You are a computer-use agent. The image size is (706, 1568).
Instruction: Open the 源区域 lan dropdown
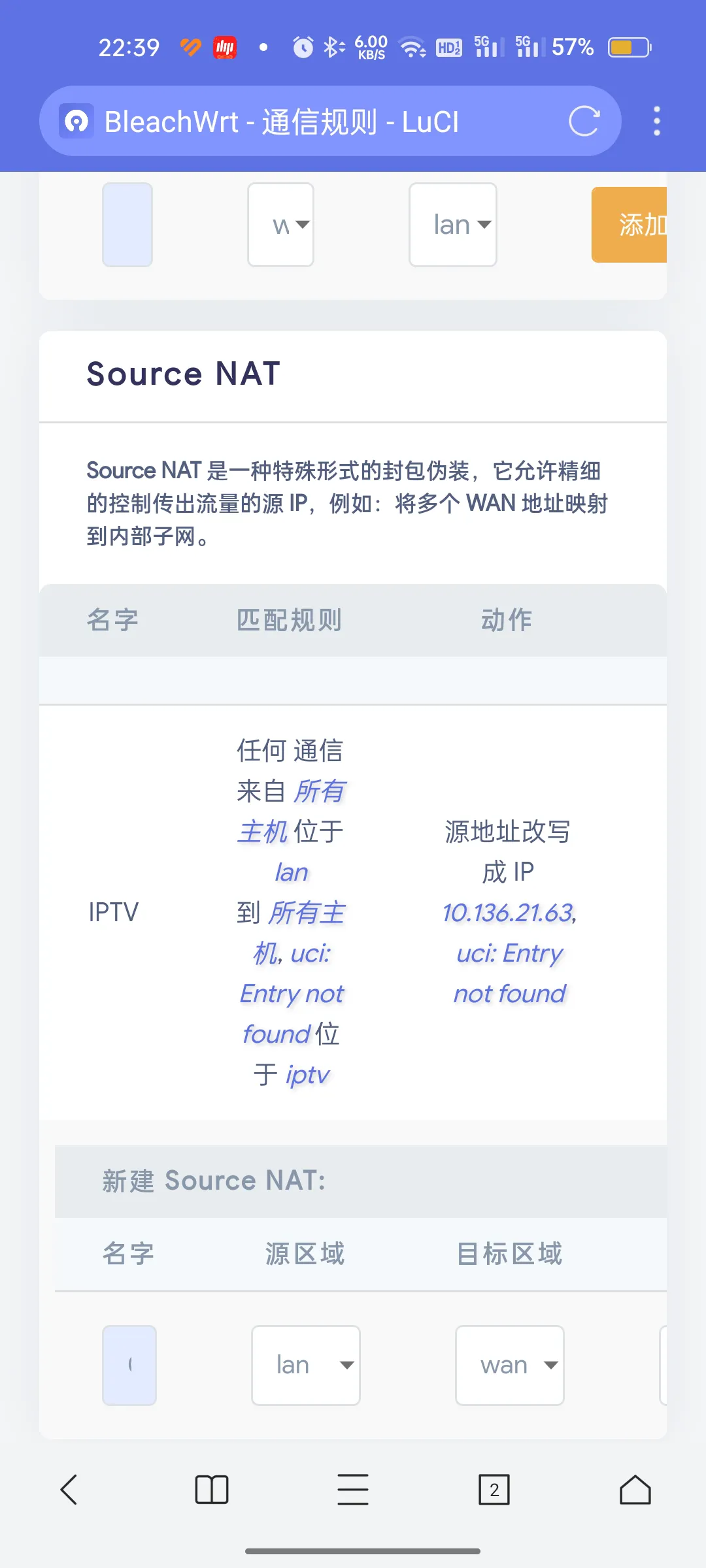[x=306, y=1365]
